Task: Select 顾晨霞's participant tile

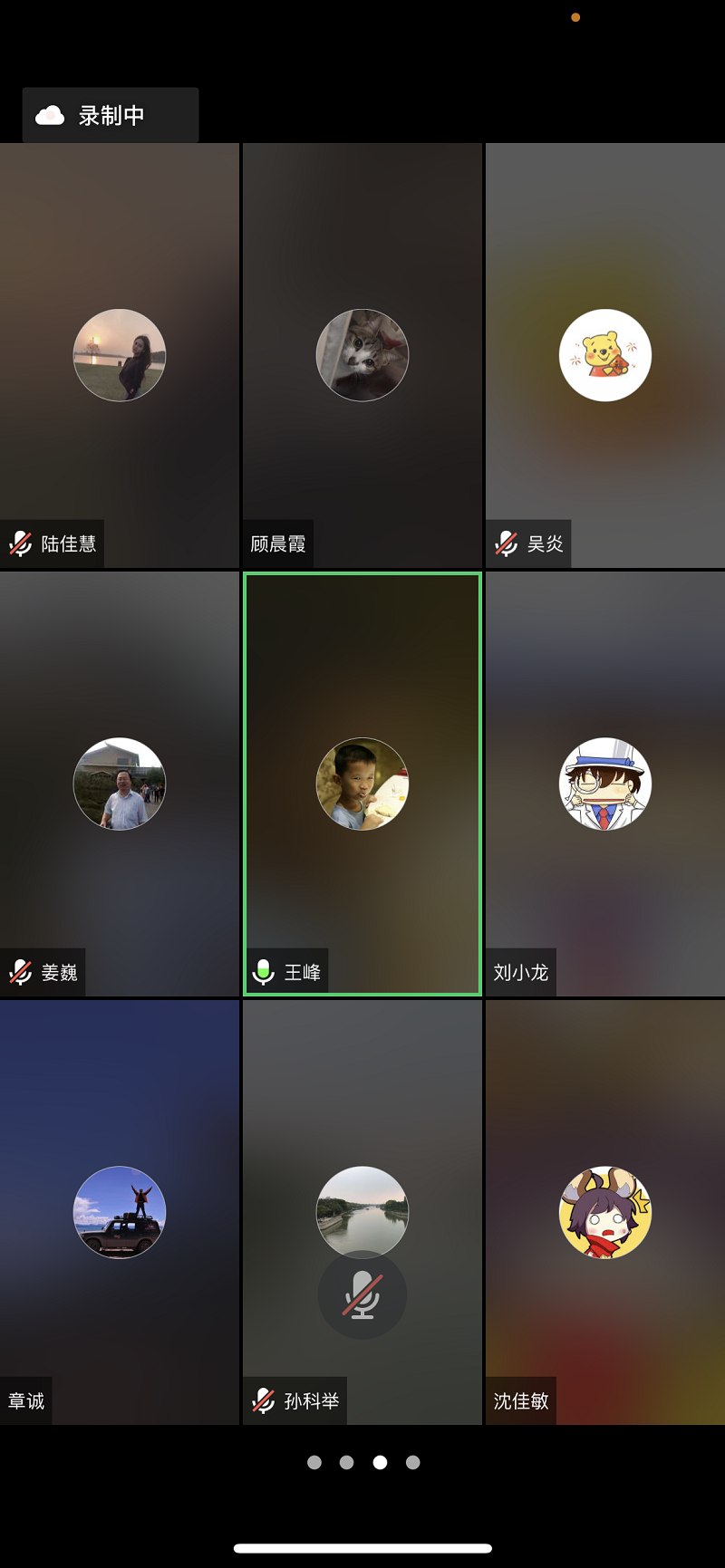Action: coord(362,355)
